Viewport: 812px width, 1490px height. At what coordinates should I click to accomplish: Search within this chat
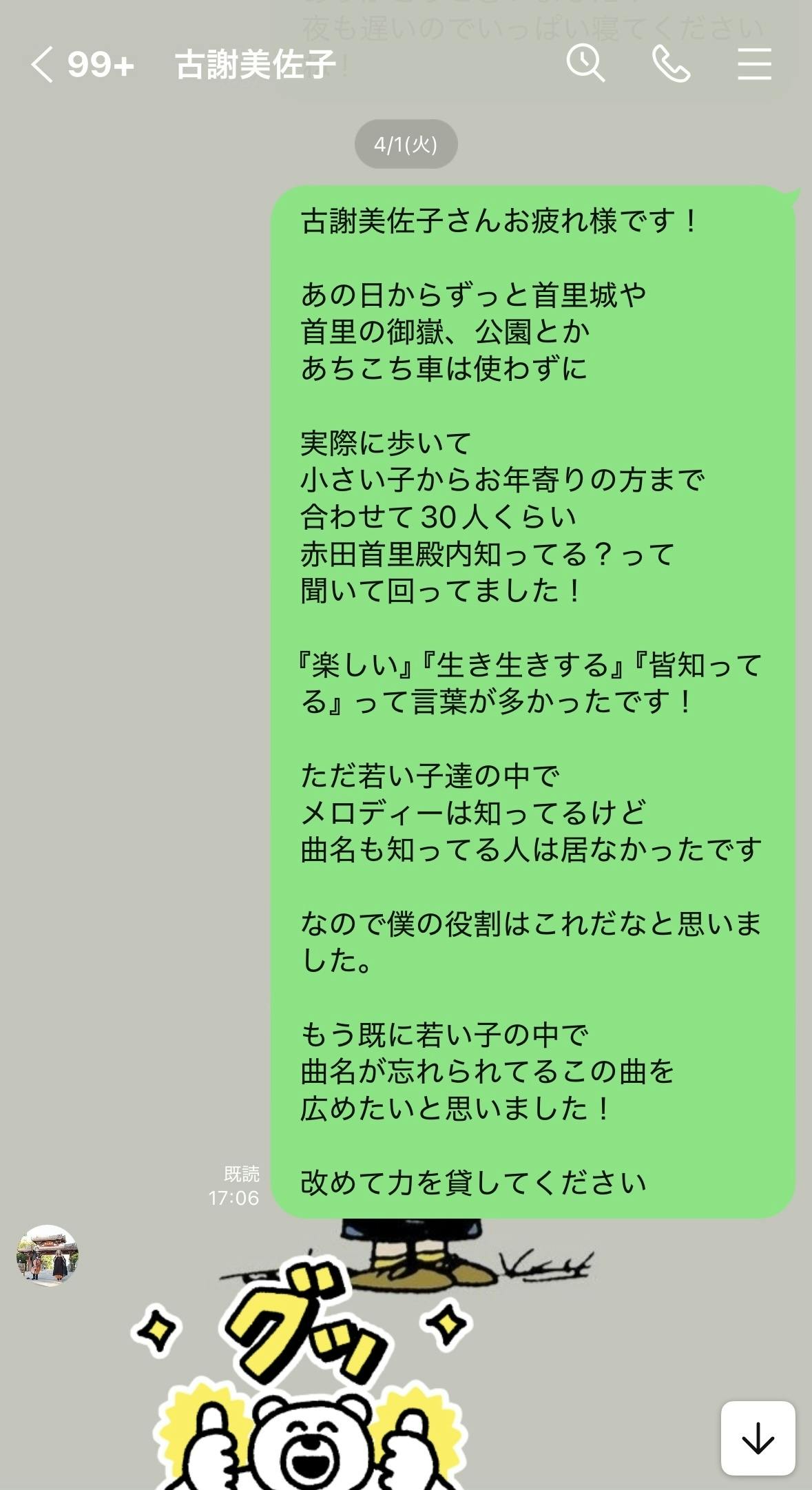click(585, 64)
